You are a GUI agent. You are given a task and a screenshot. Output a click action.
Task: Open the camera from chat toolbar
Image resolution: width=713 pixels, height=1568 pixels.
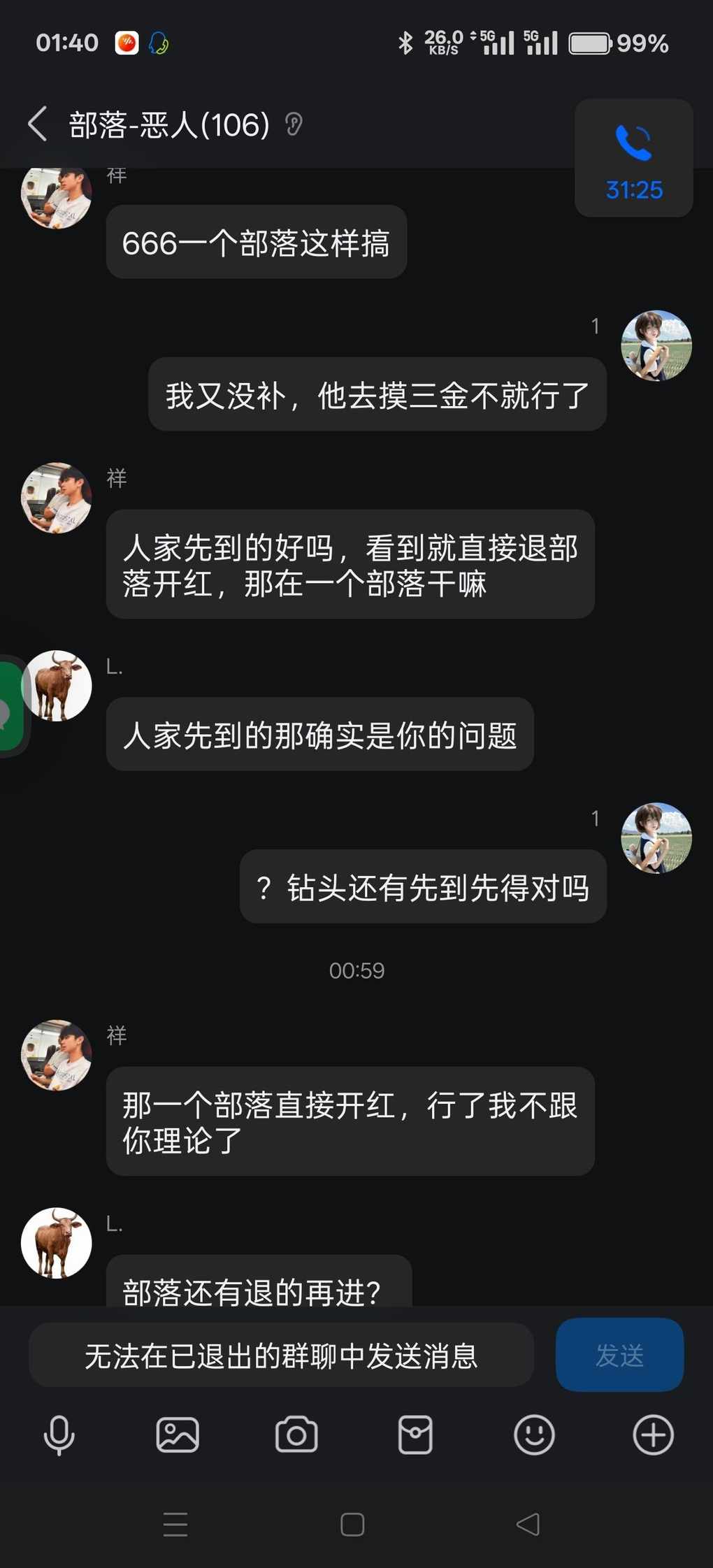(296, 1435)
